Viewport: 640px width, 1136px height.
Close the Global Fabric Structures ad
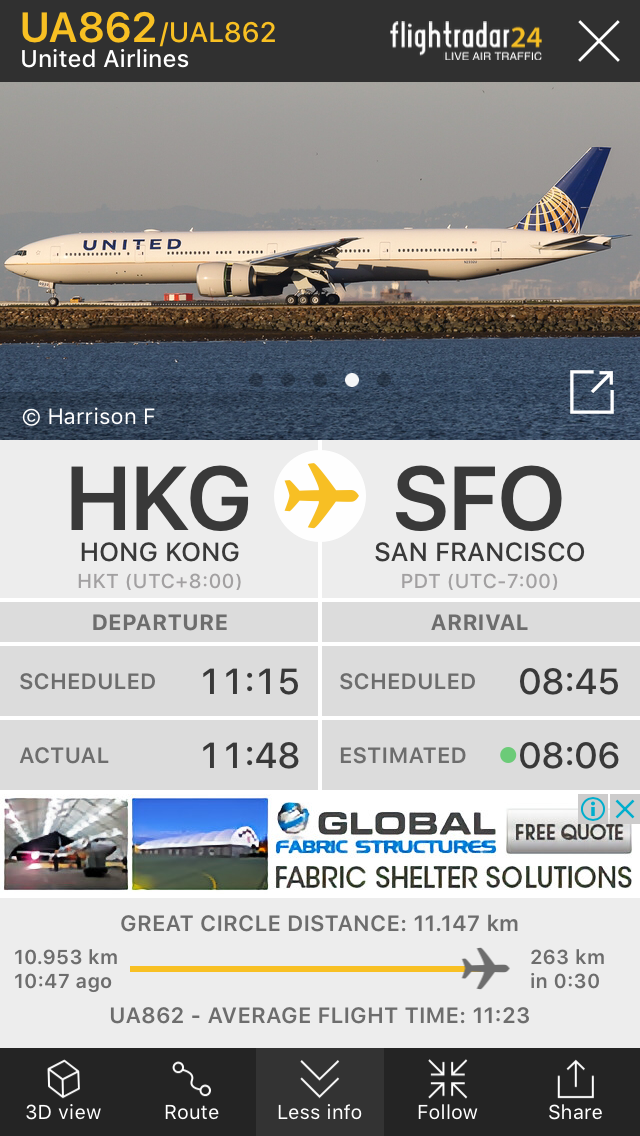(x=625, y=808)
